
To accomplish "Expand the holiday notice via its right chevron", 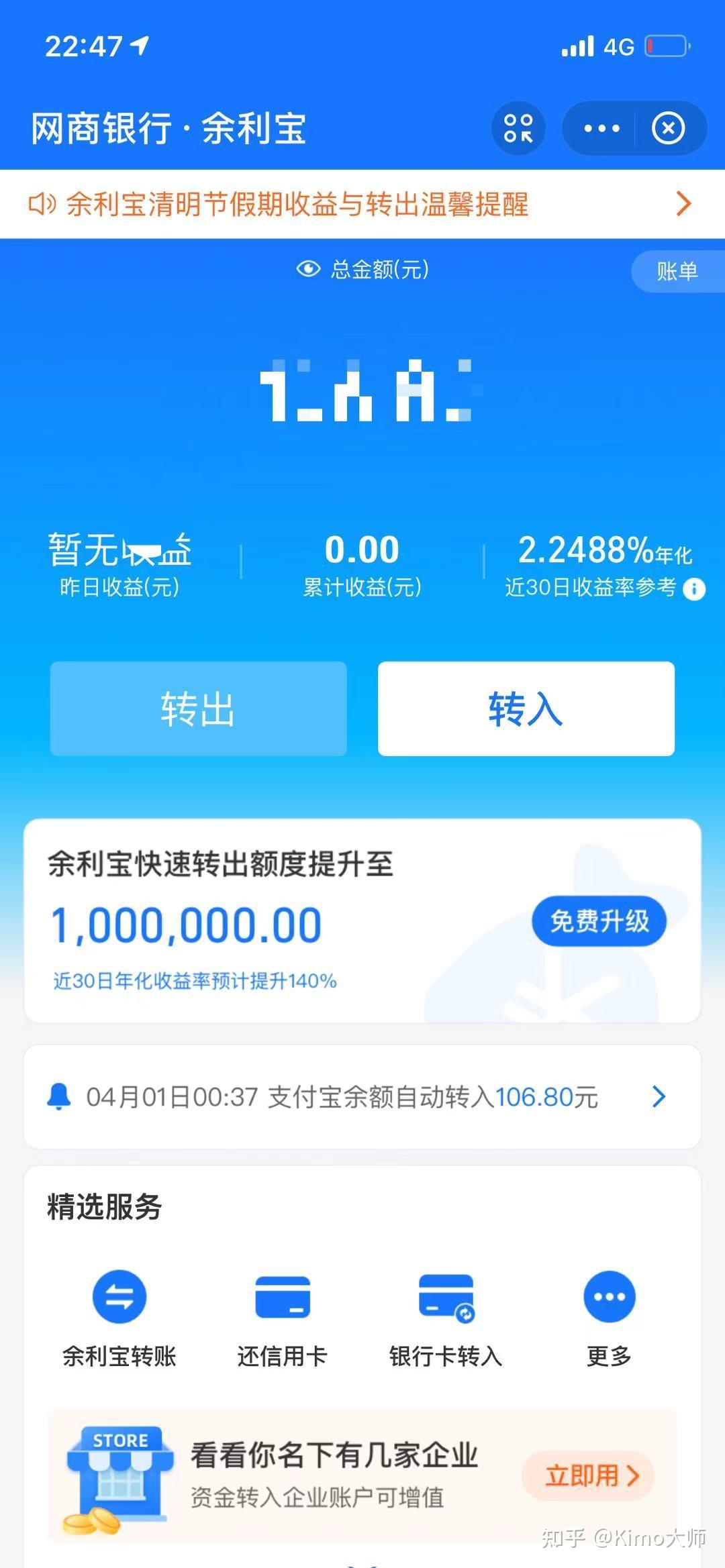I will tap(684, 203).
